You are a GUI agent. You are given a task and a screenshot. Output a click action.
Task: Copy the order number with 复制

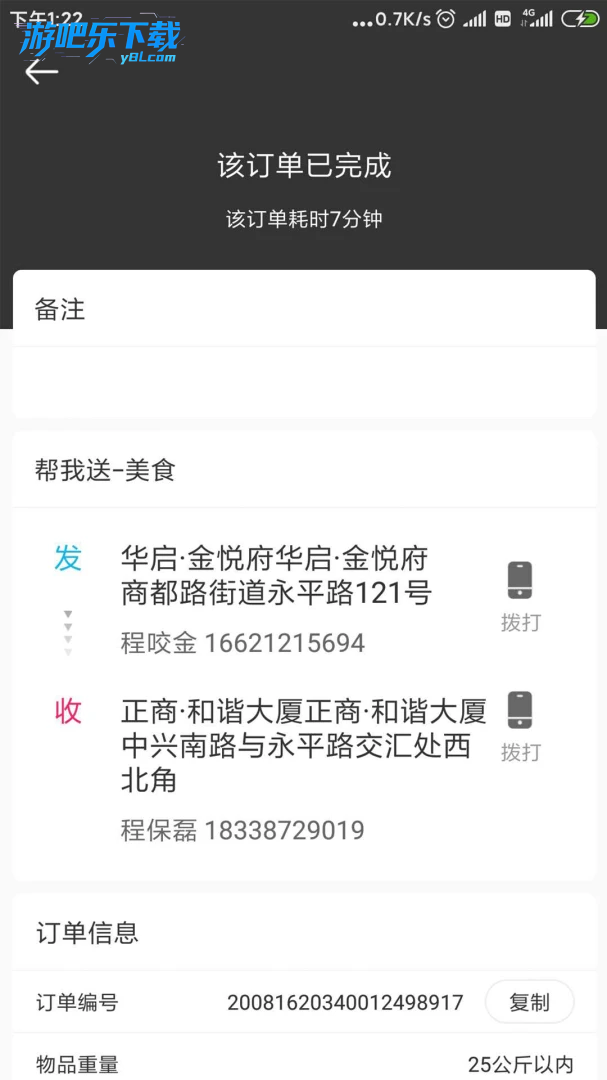[529, 1002]
